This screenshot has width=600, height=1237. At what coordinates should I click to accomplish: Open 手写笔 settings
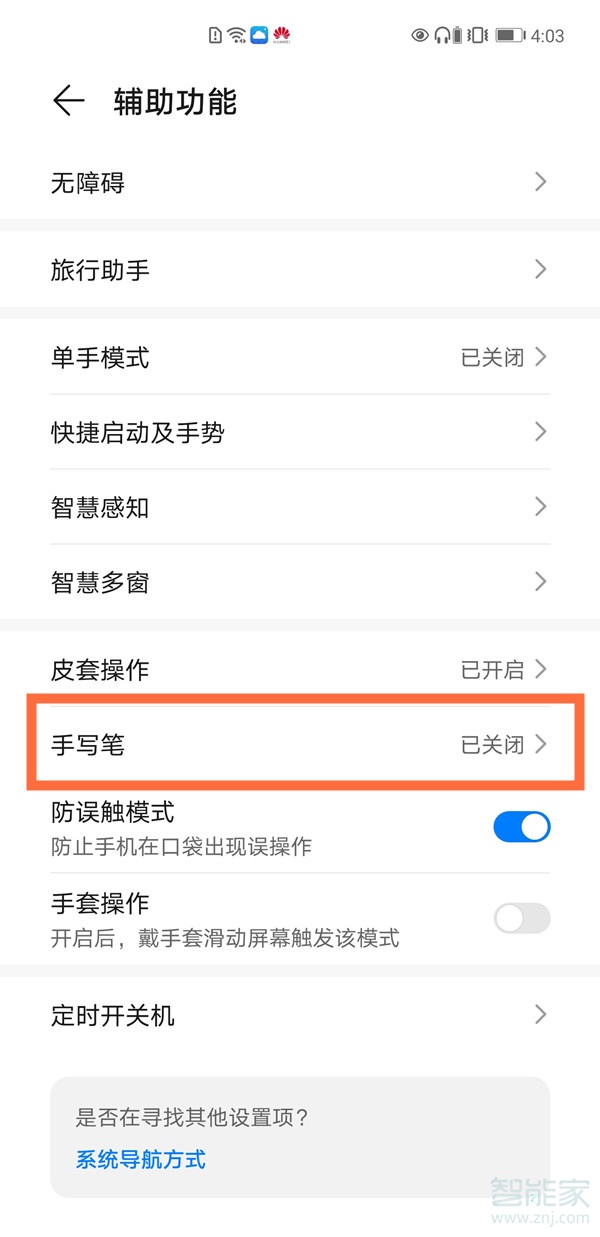[300, 744]
